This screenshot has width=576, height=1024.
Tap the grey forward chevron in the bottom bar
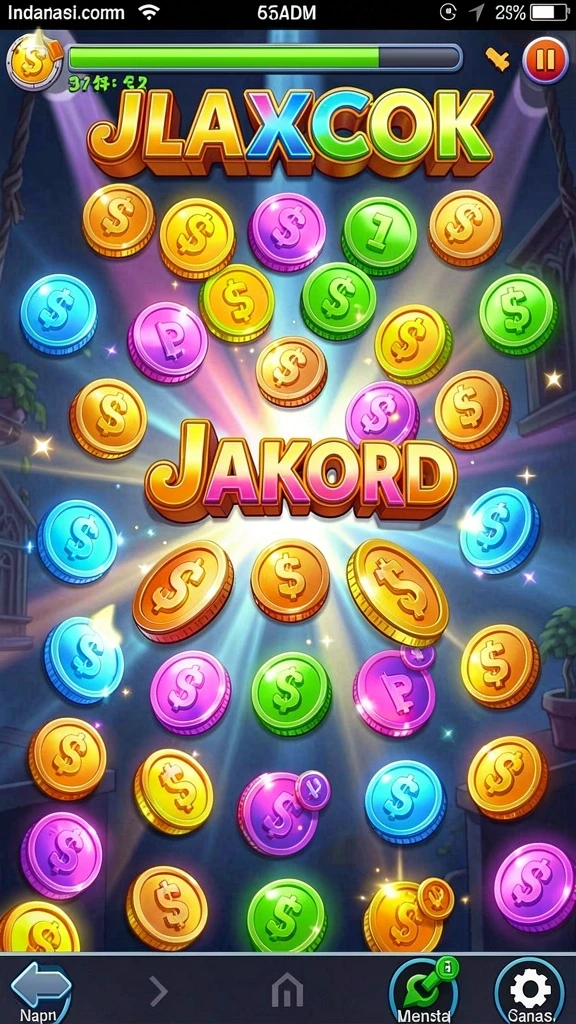[159, 992]
